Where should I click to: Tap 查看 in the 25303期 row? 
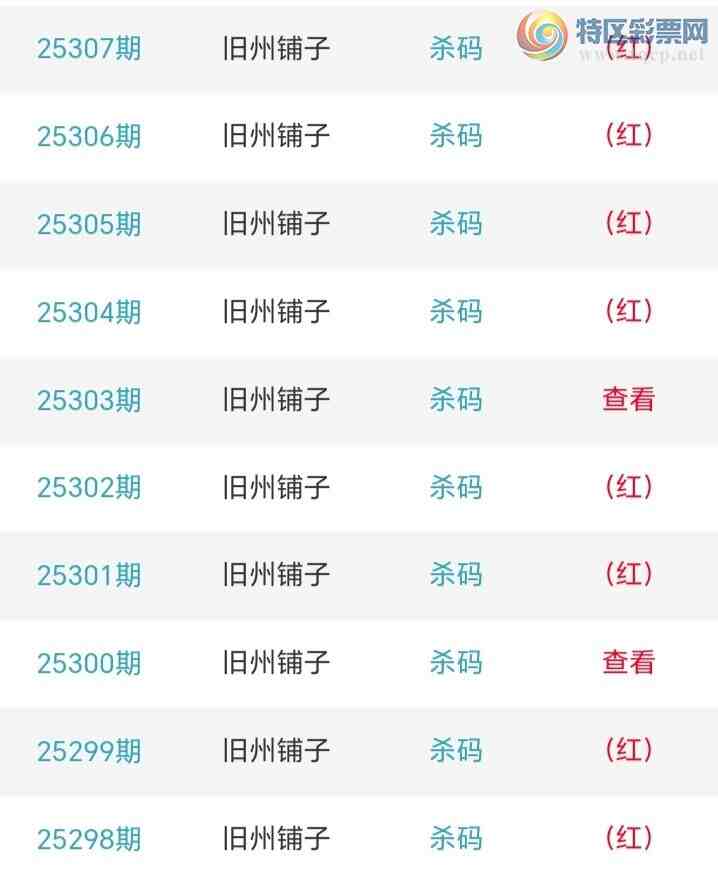point(628,399)
